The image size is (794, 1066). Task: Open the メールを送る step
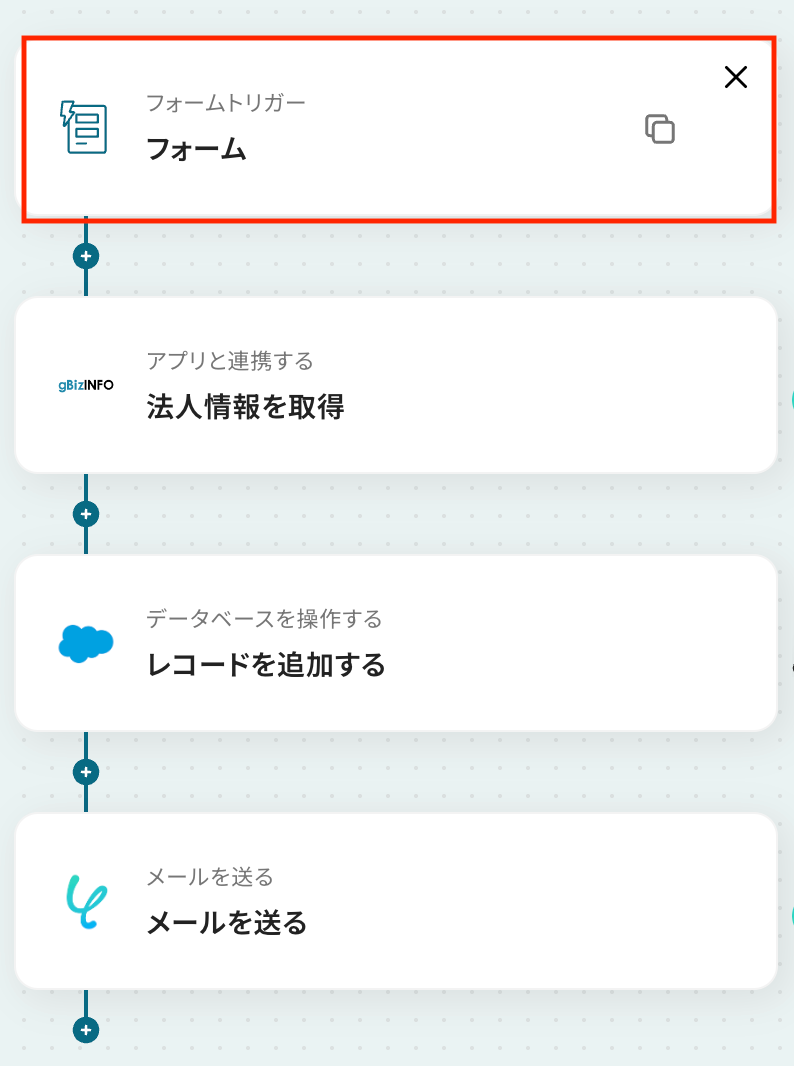pyautogui.click(x=396, y=901)
